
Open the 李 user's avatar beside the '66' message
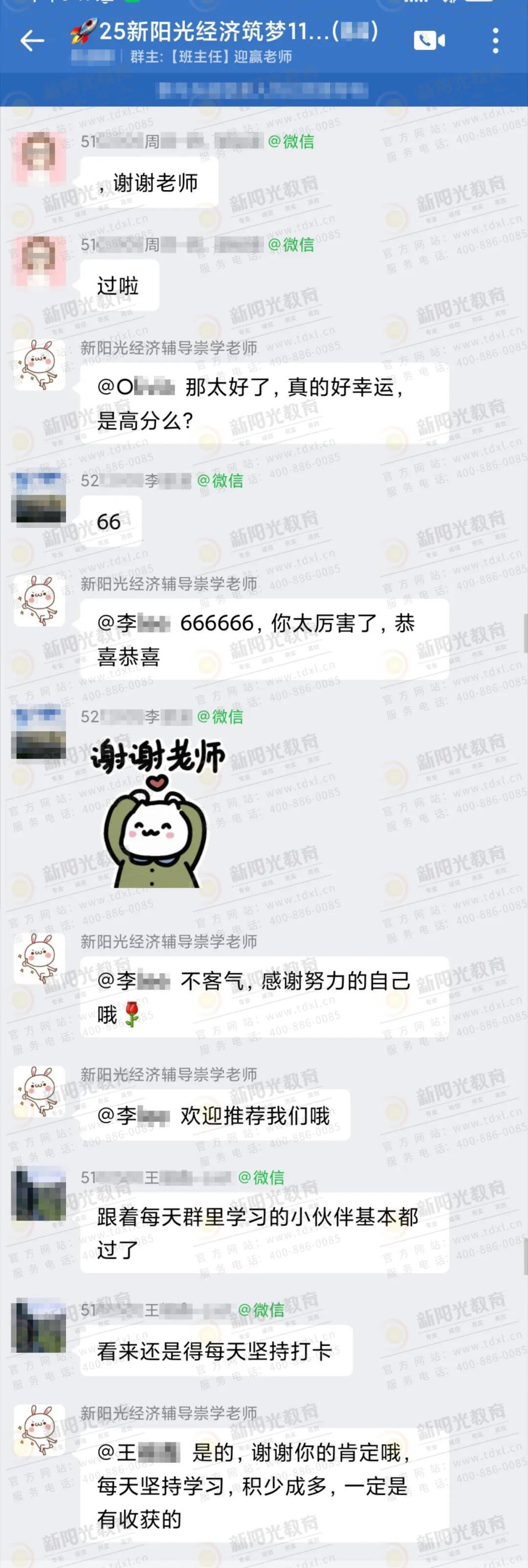[39, 497]
